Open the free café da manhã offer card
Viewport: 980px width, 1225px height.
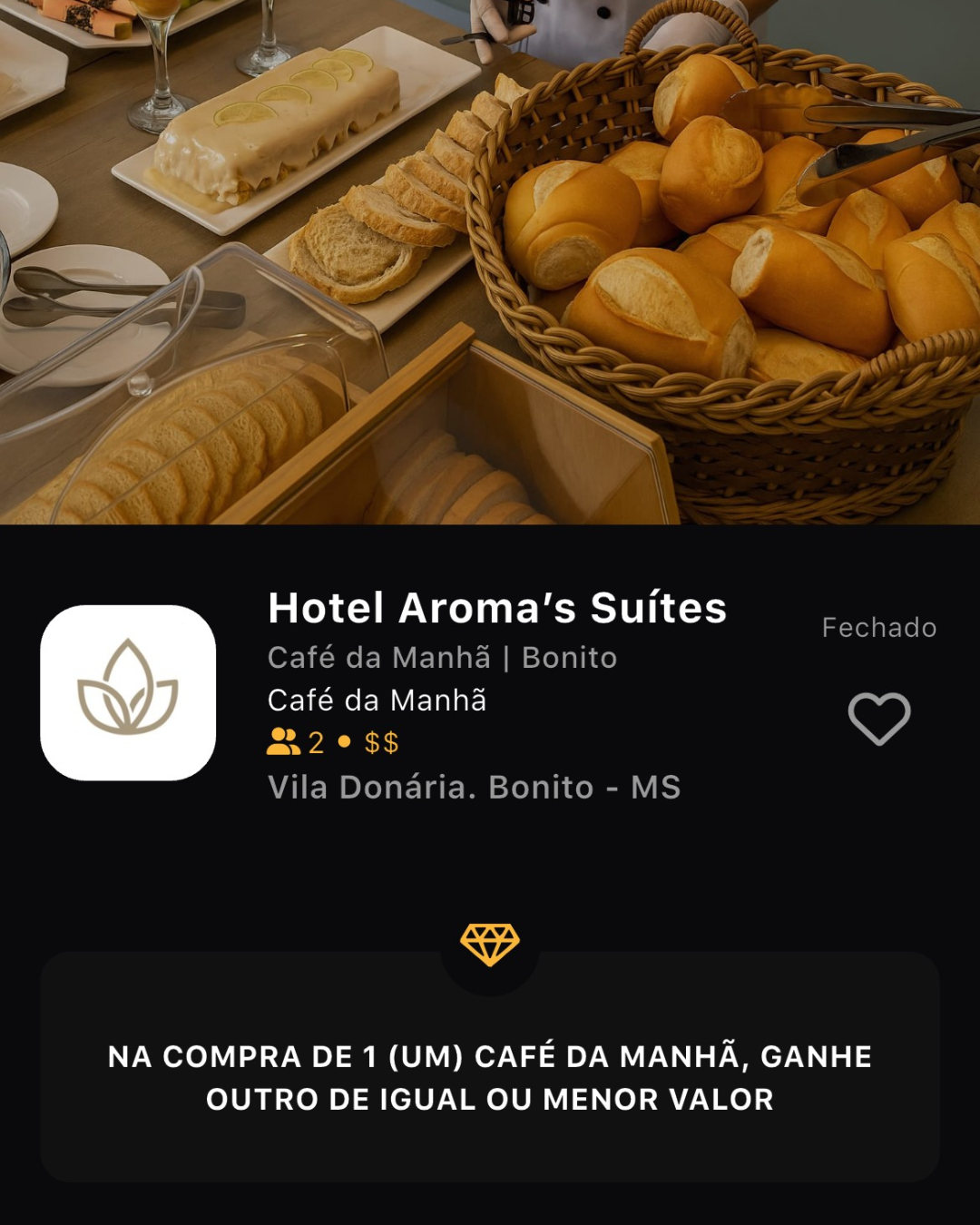click(490, 1076)
